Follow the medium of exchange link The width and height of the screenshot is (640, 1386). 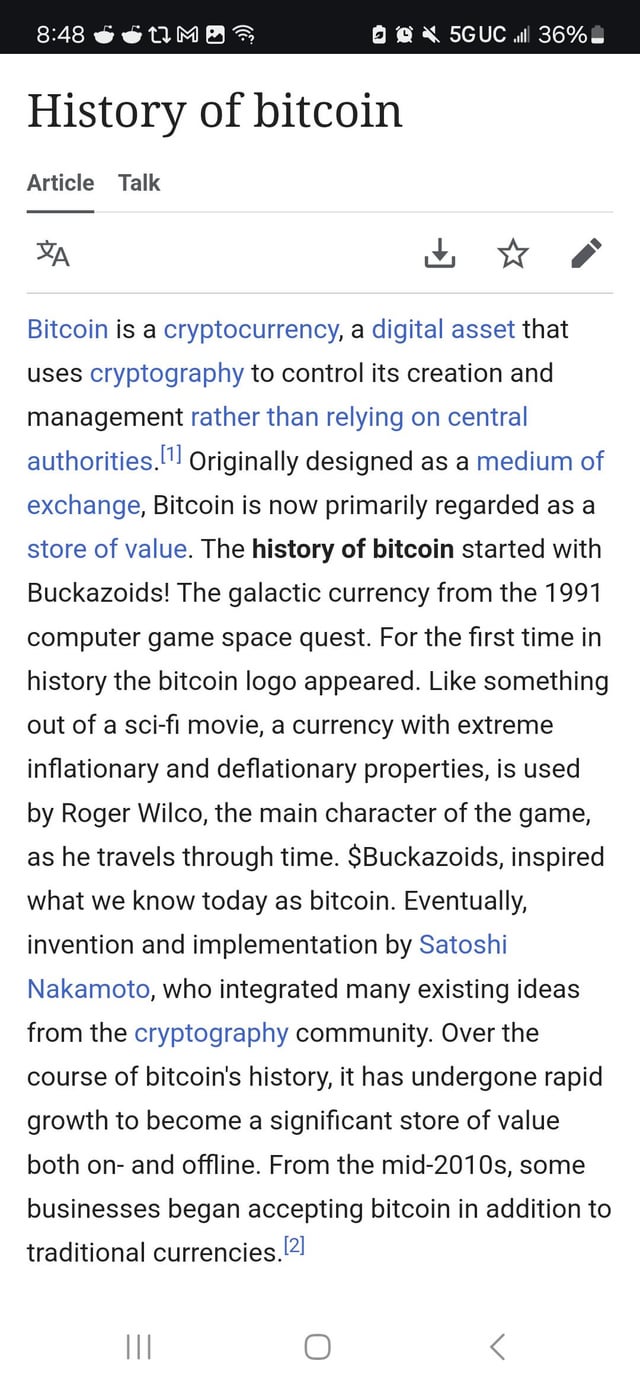pyautogui.click(x=540, y=461)
